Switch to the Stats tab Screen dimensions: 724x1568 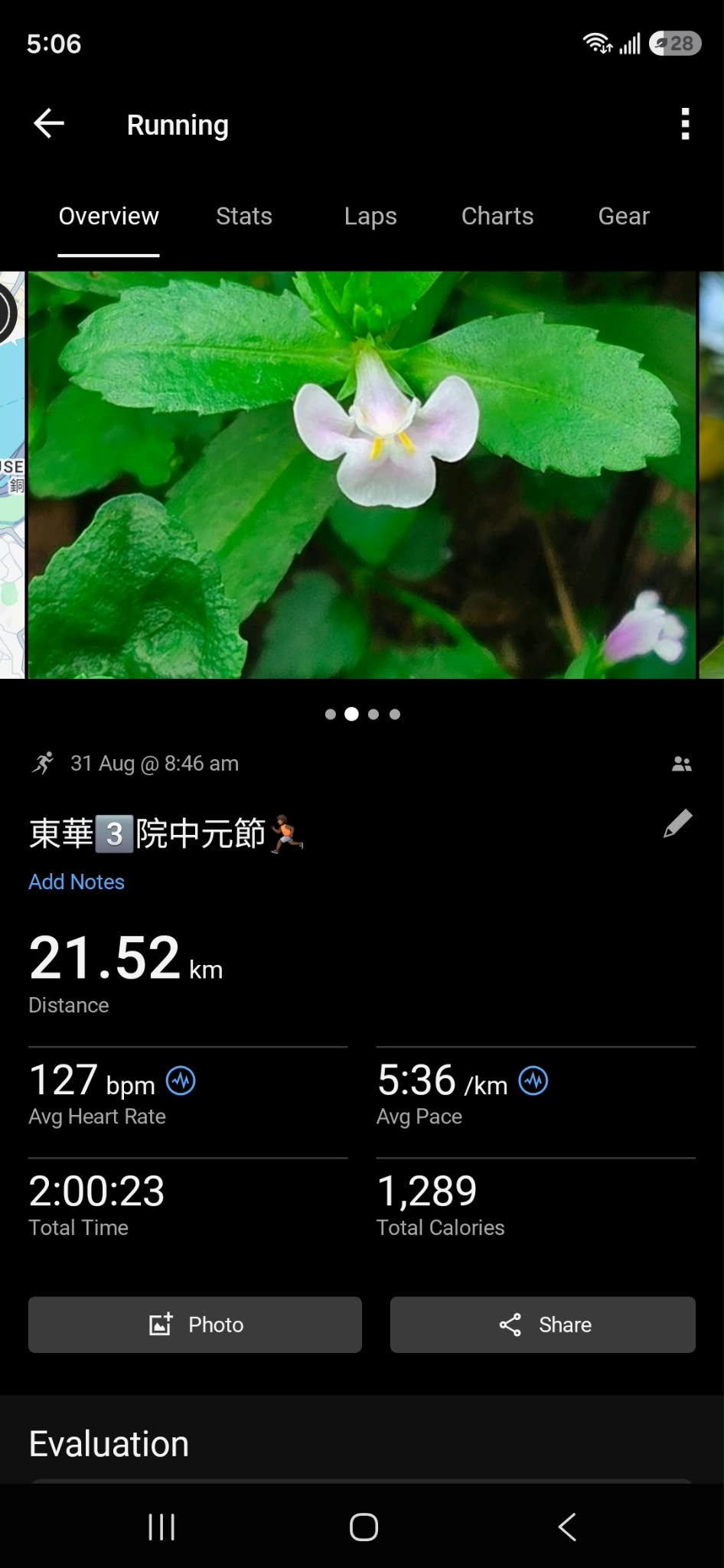pyautogui.click(x=244, y=217)
